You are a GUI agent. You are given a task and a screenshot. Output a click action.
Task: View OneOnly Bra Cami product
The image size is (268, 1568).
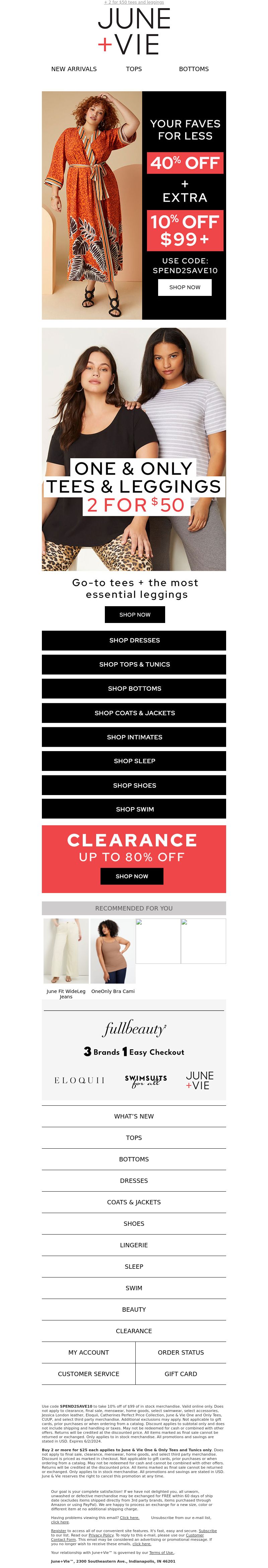tap(113, 951)
